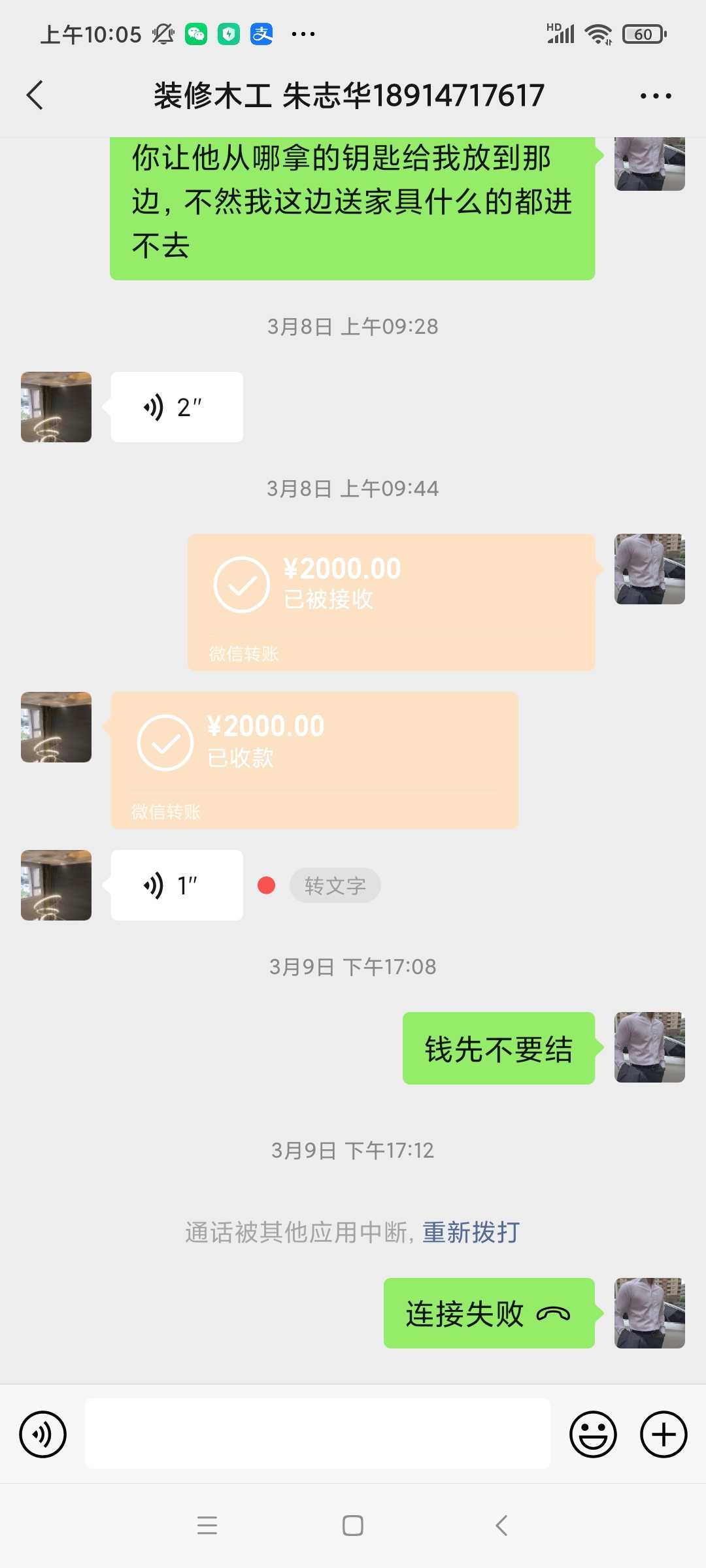Play the 2-second voice message
This screenshot has width=706, height=1568.
pos(176,407)
